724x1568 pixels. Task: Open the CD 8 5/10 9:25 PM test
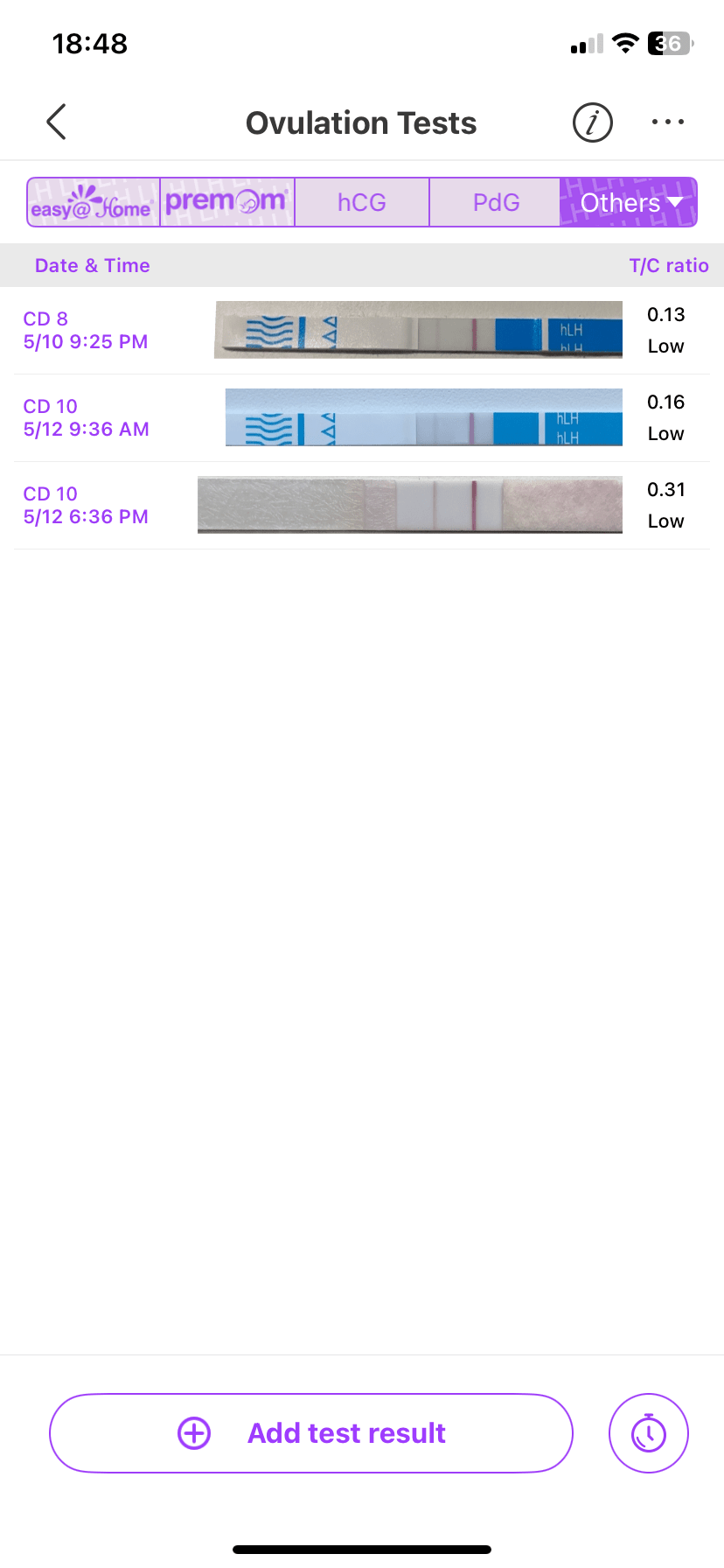[362, 331]
